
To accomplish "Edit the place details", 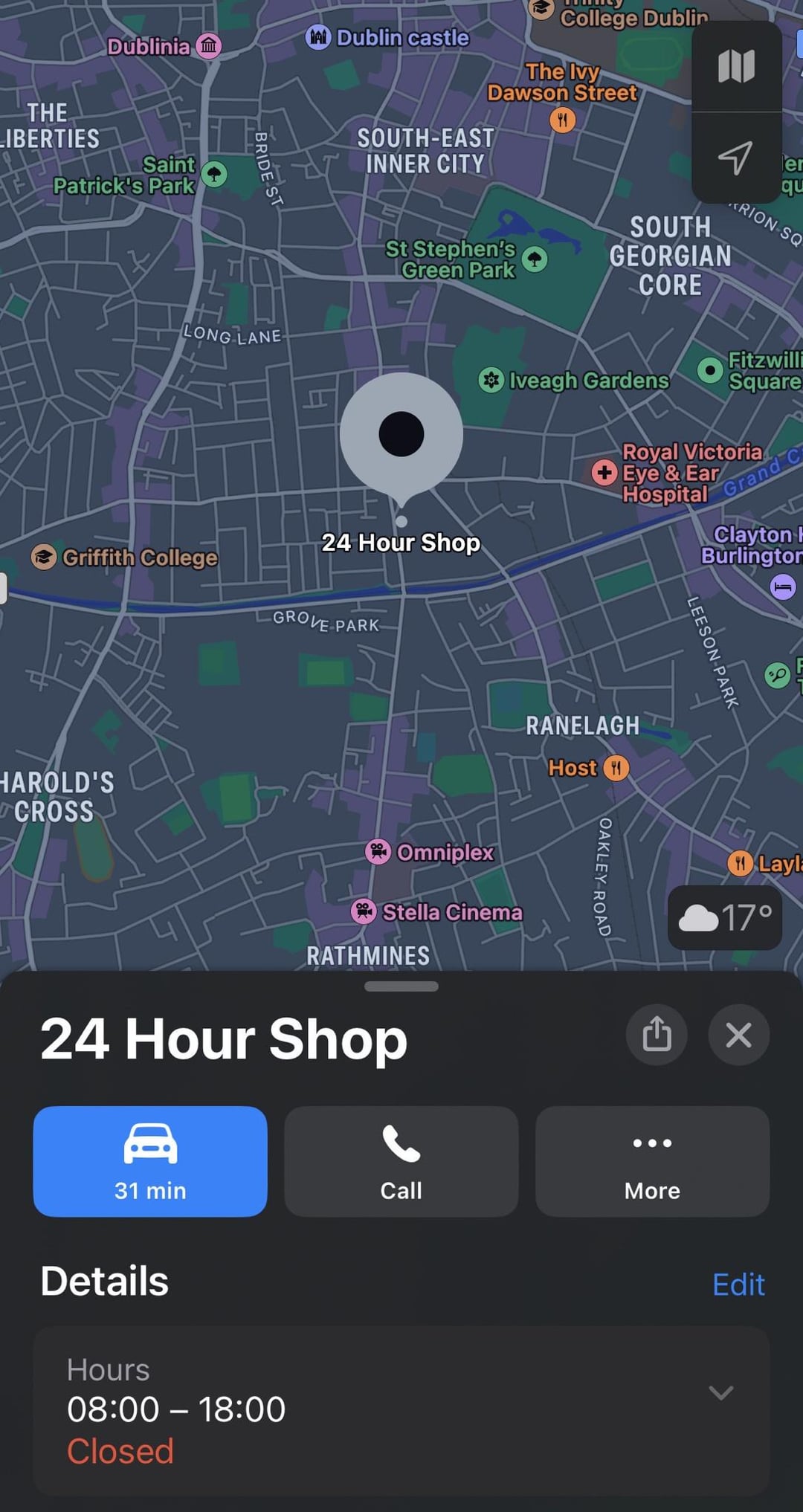I will pyautogui.click(x=738, y=1285).
